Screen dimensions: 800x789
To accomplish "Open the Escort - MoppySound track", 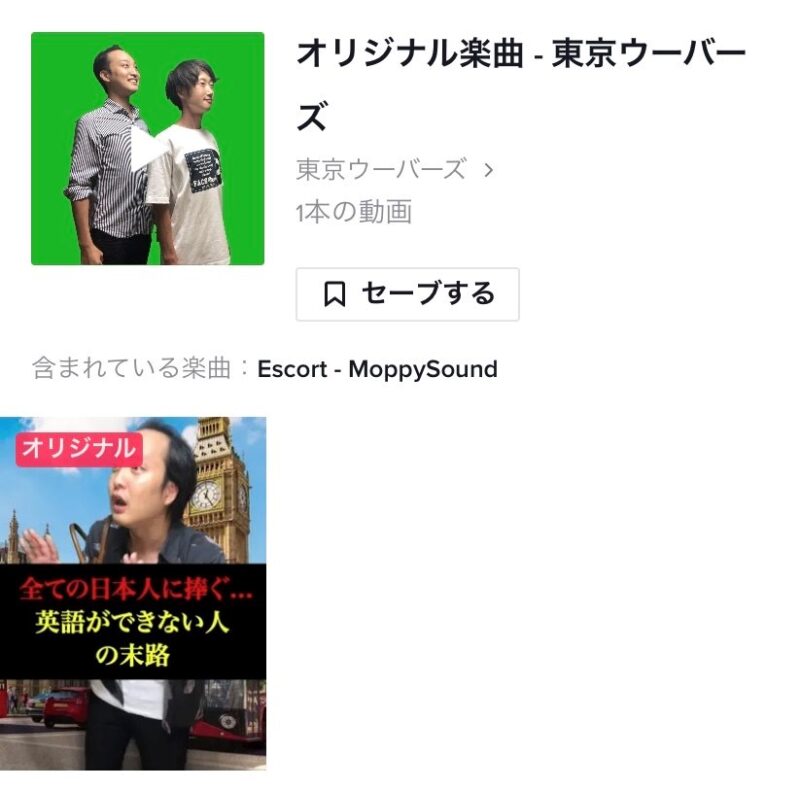I will pos(377,369).
